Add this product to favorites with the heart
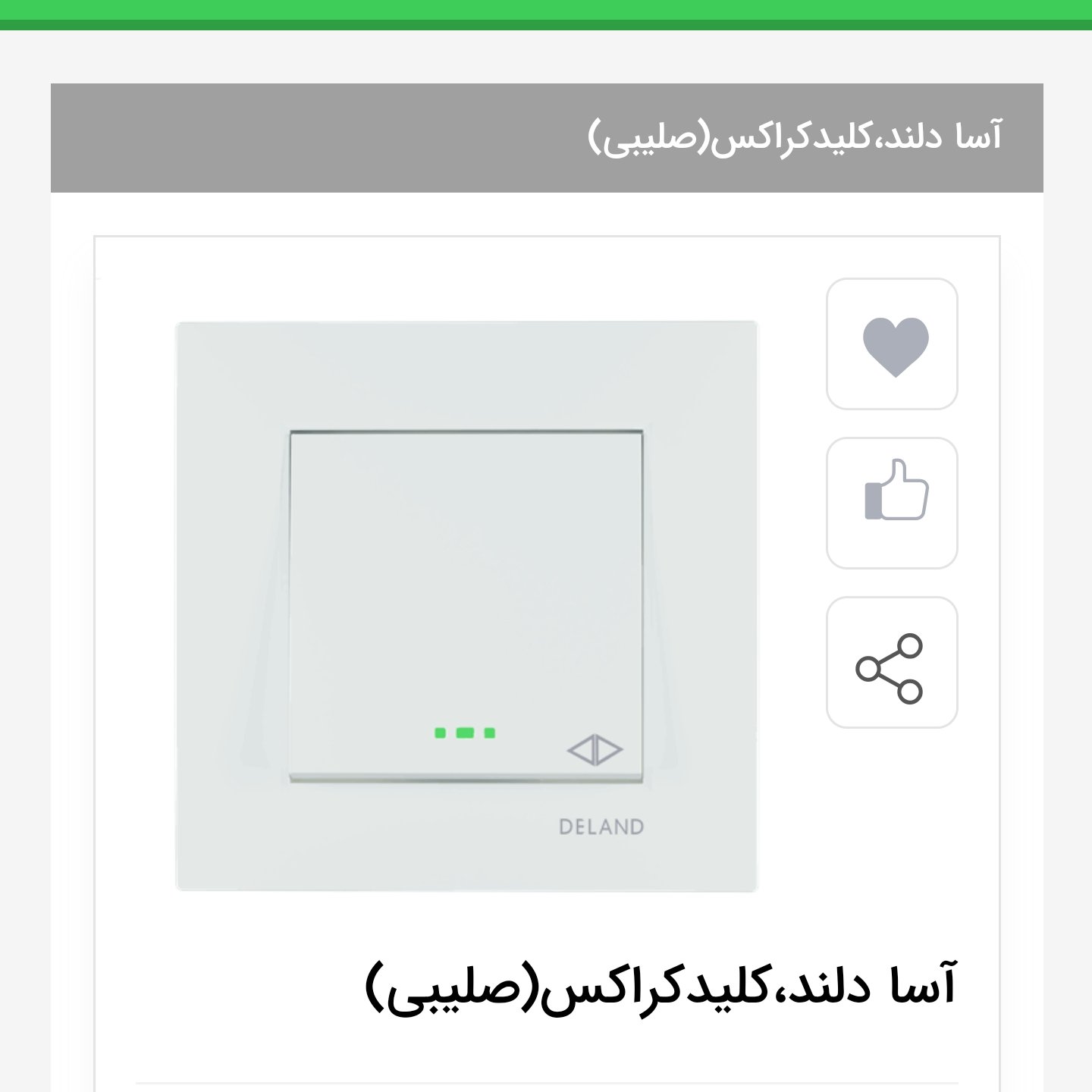The height and width of the screenshot is (1092, 1092). pyautogui.click(x=892, y=344)
